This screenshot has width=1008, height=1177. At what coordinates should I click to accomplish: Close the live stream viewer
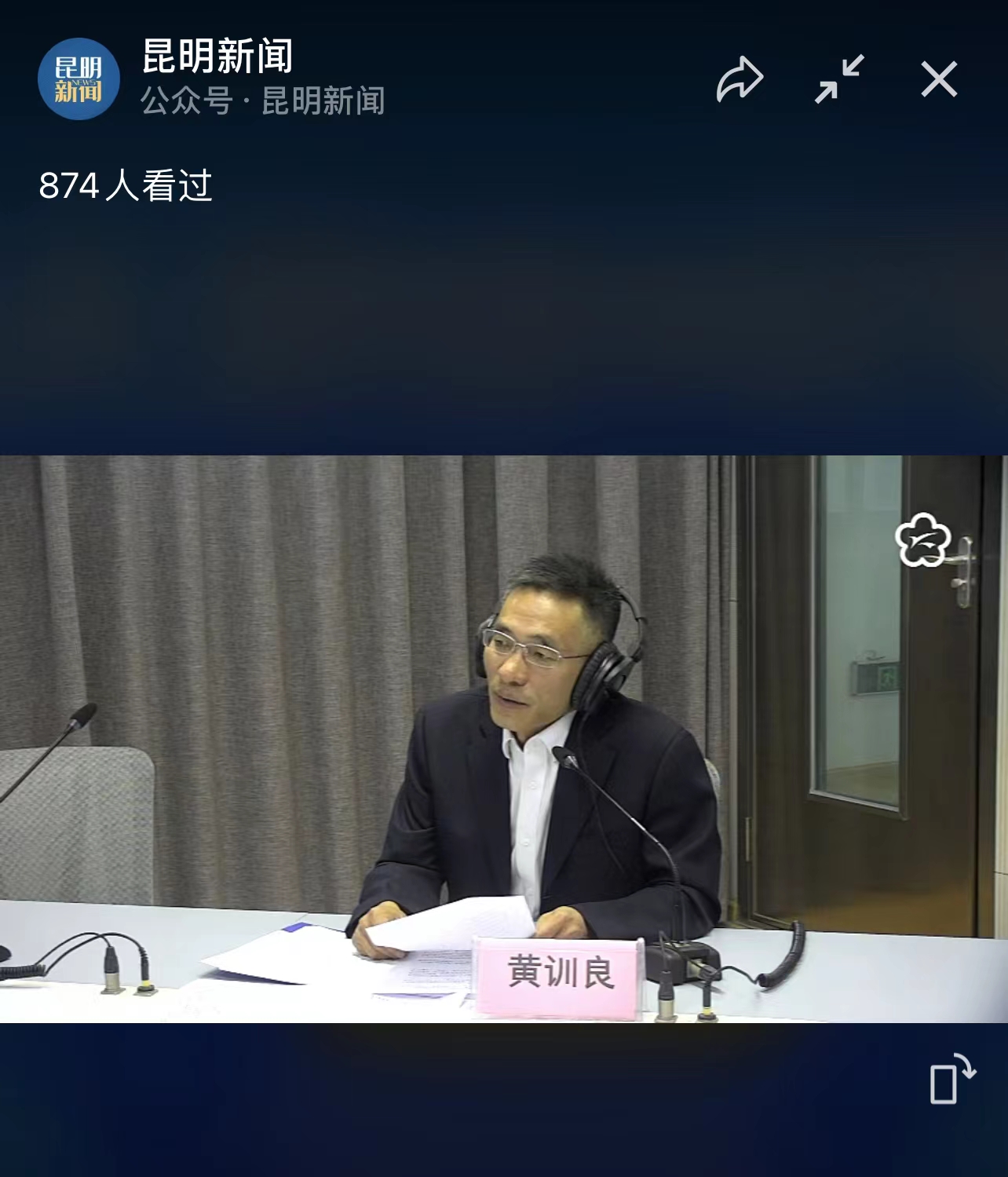point(939,79)
